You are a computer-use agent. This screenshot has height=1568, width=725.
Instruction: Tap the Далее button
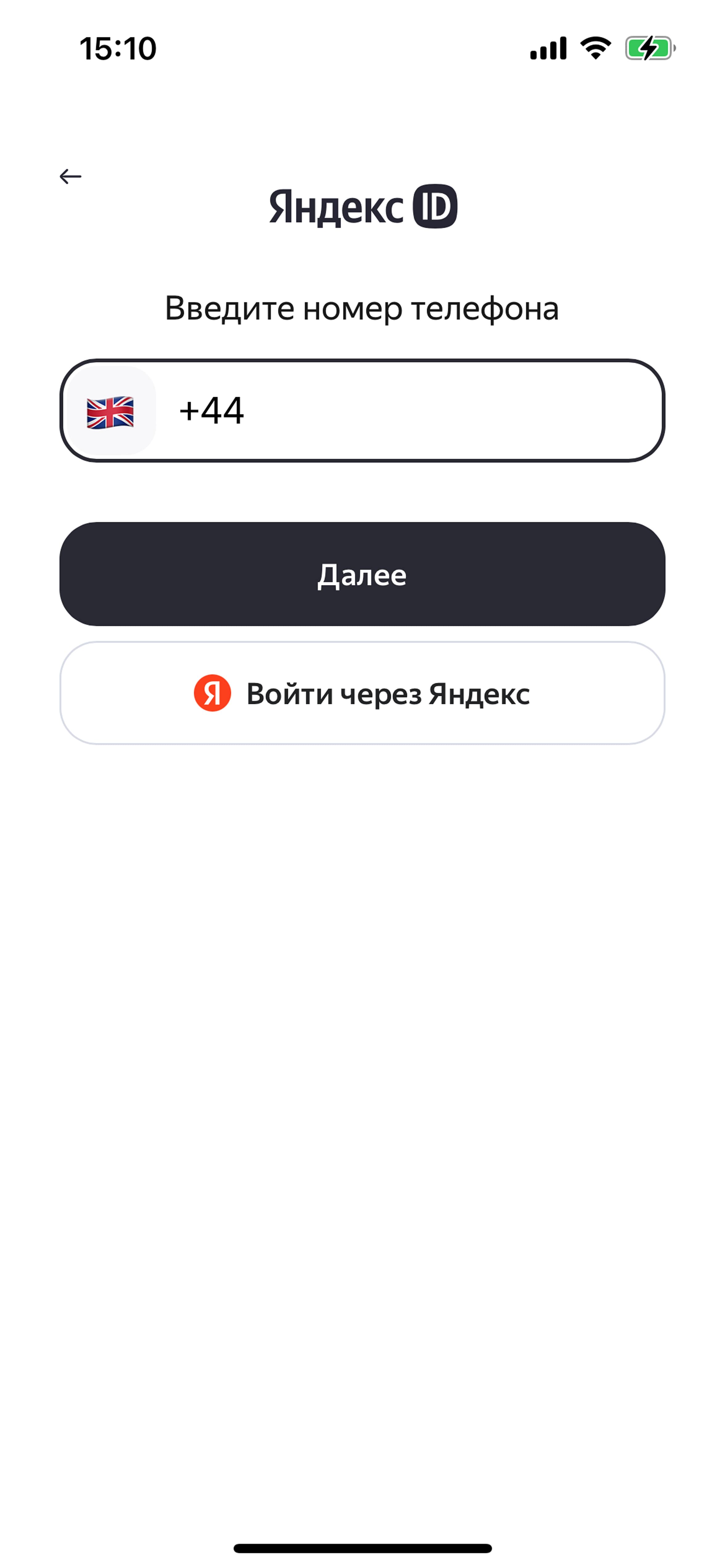pyautogui.click(x=362, y=574)
